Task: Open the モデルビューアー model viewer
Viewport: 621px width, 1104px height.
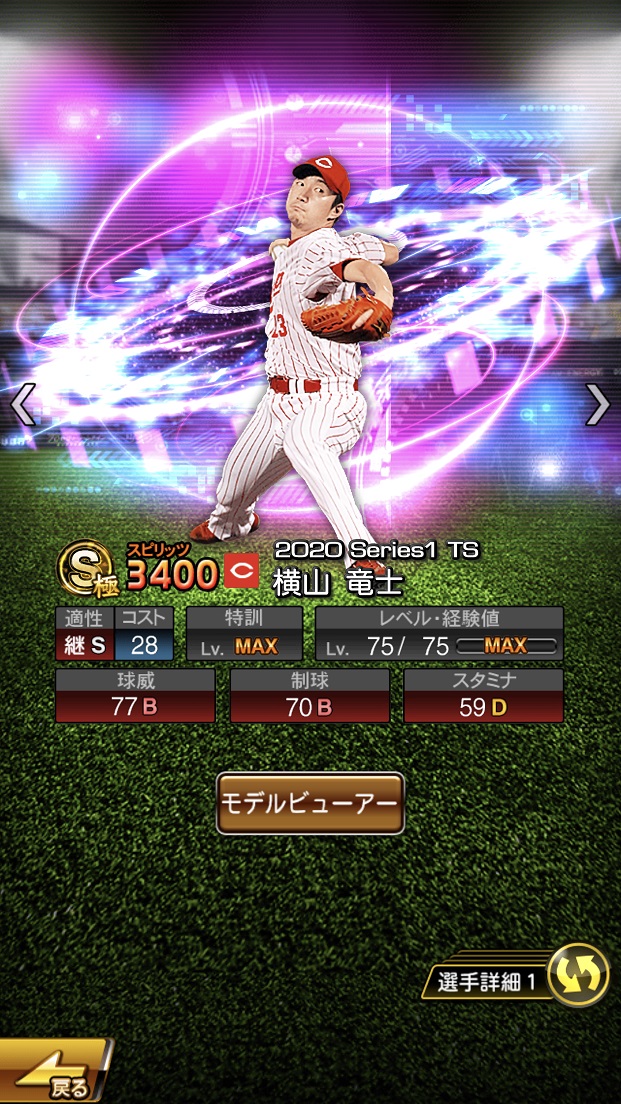Action: click(x=310, y=803)
